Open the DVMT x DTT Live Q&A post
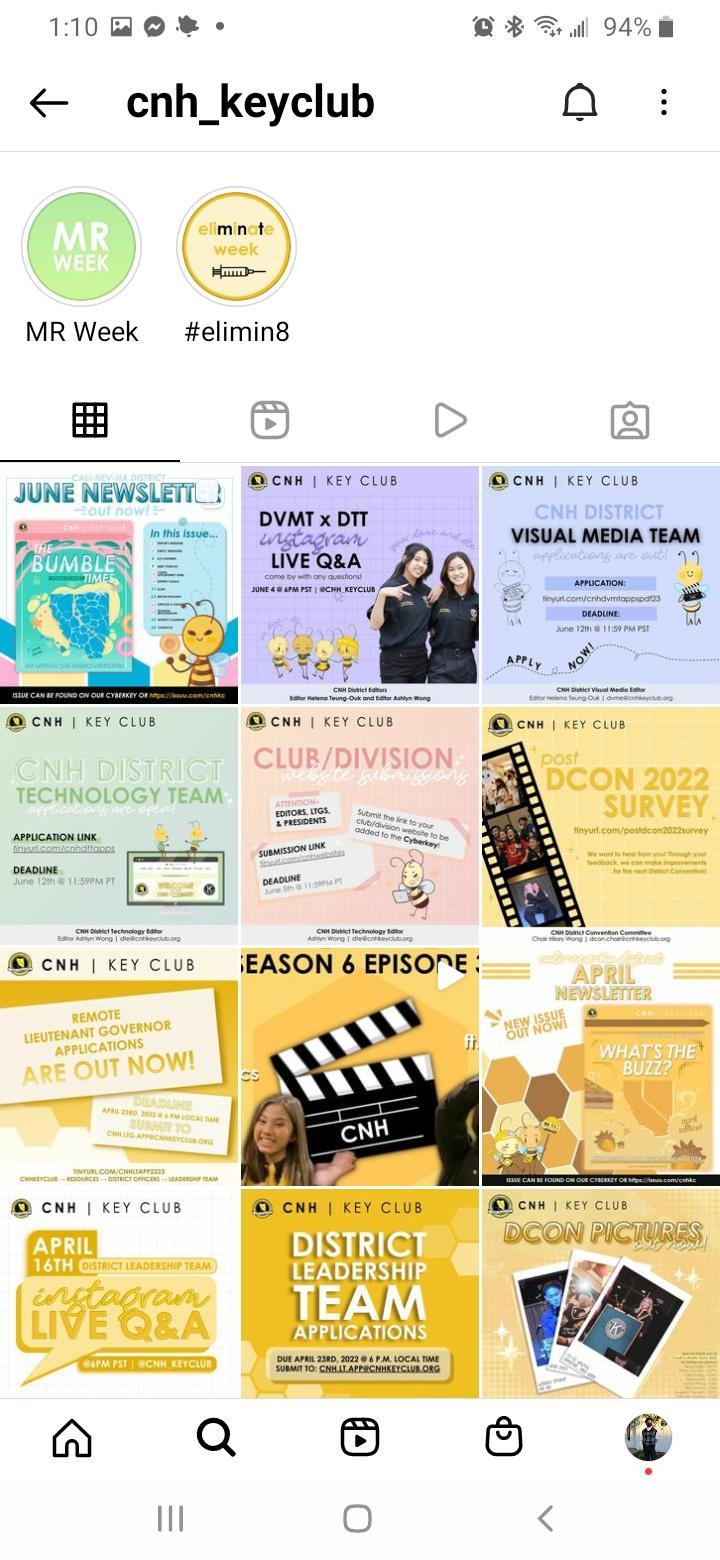This screenshot has height=1560, width=720. (360, 585)
